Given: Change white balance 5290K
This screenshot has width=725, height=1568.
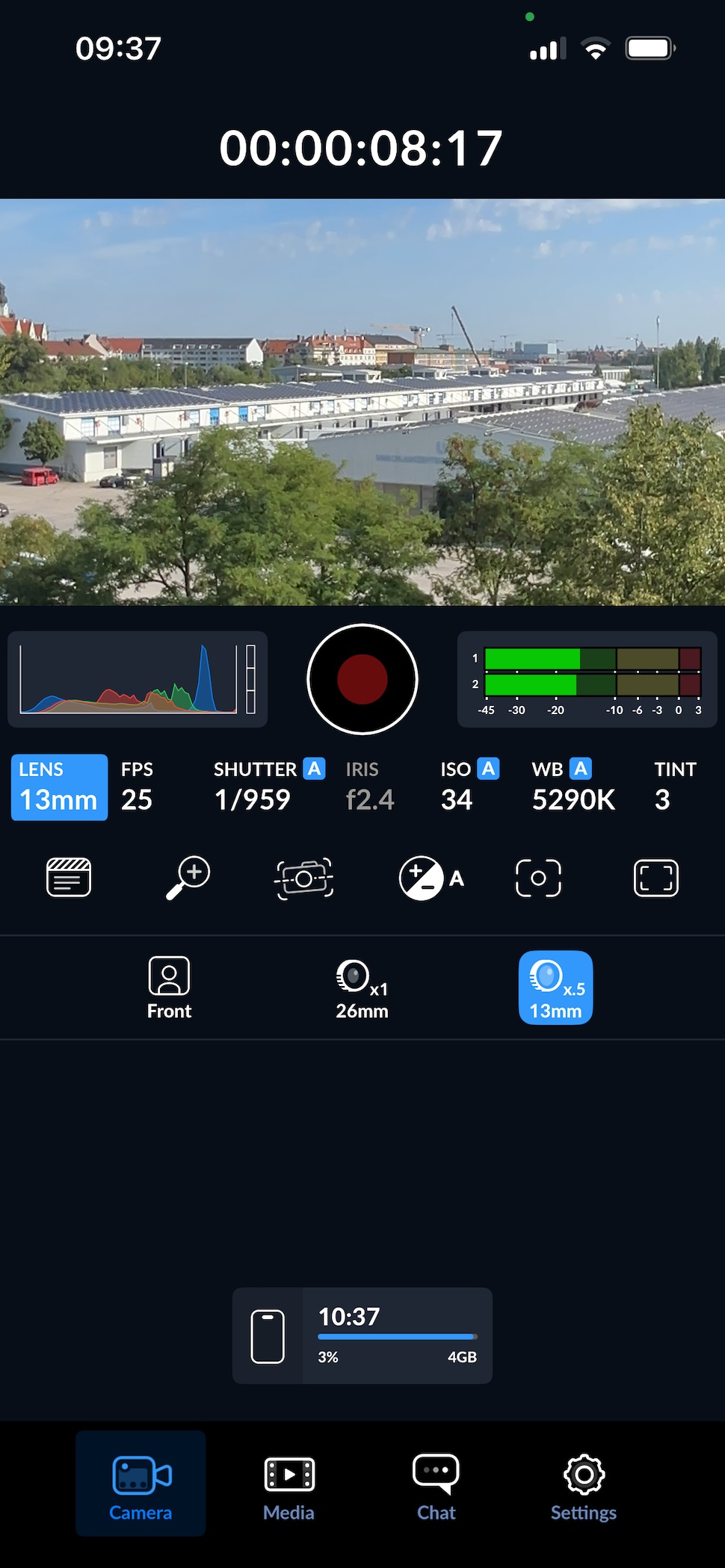Looking at the screenshot, I should [x=573, y=787].
